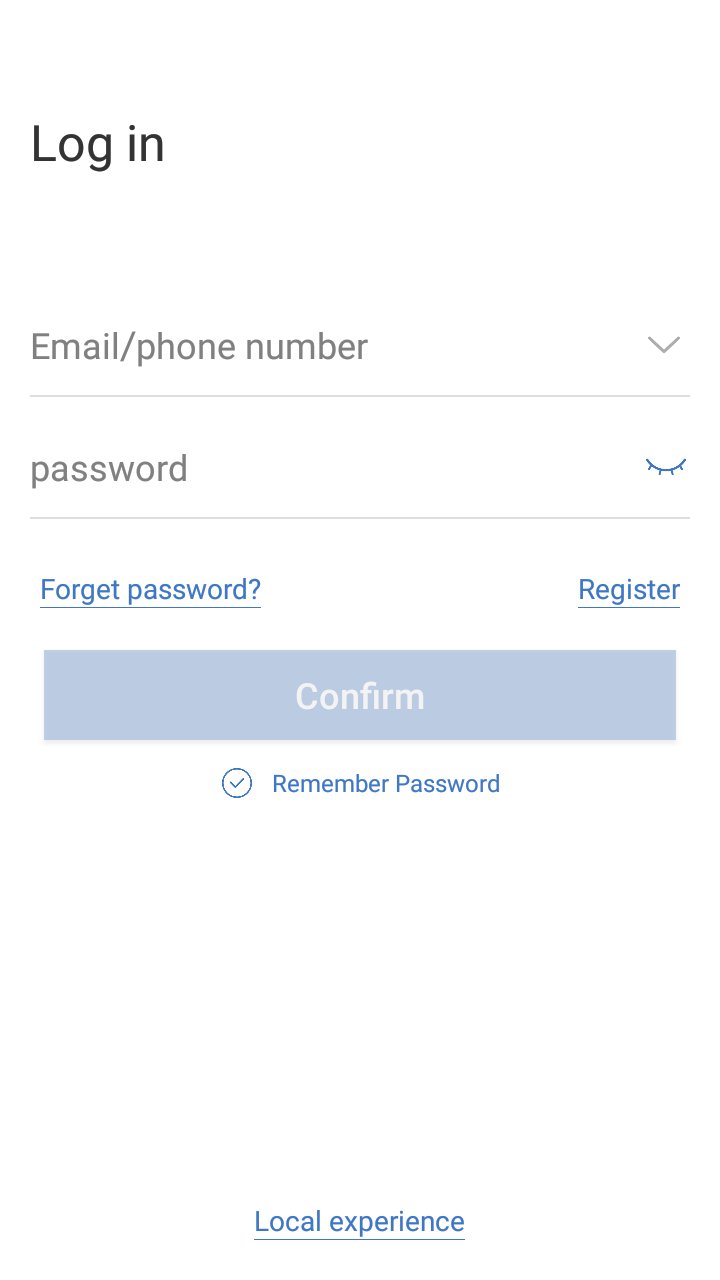Click Register to create an account
The width and height of the screenshot is (720, 1280).
click(x=628, y=589)
